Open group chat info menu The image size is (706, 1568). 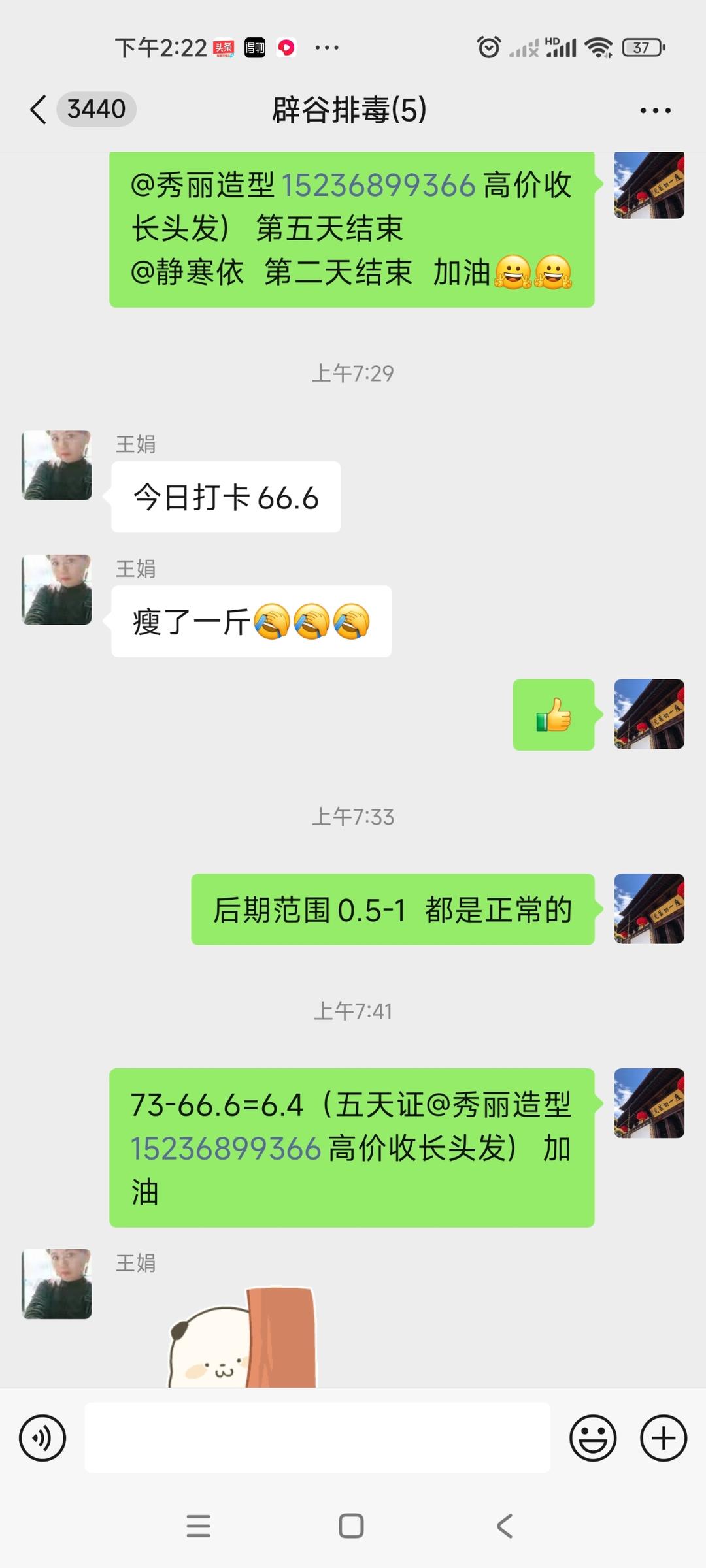pyautogui.click(x=655, y=110)
